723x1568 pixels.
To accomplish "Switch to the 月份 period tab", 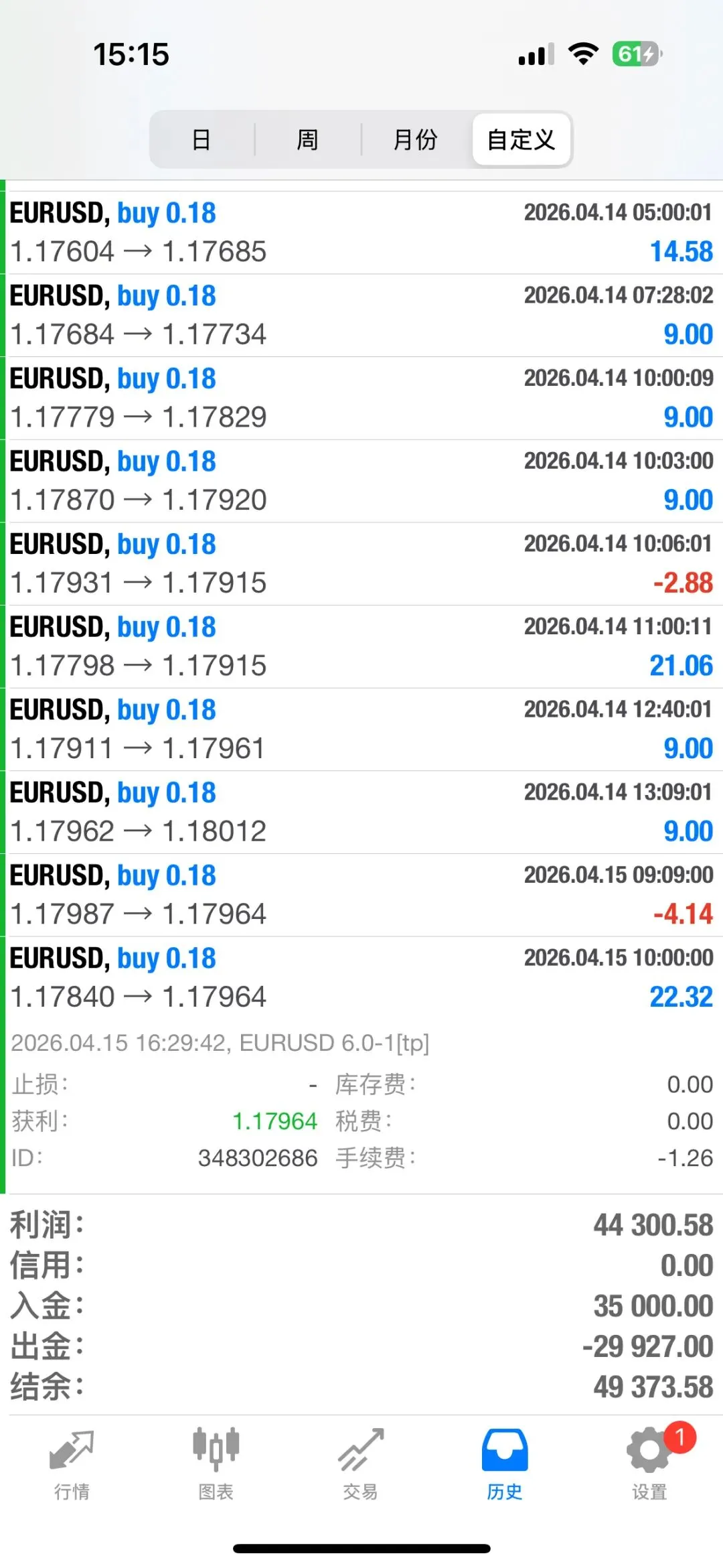I will tap(415, 139).
